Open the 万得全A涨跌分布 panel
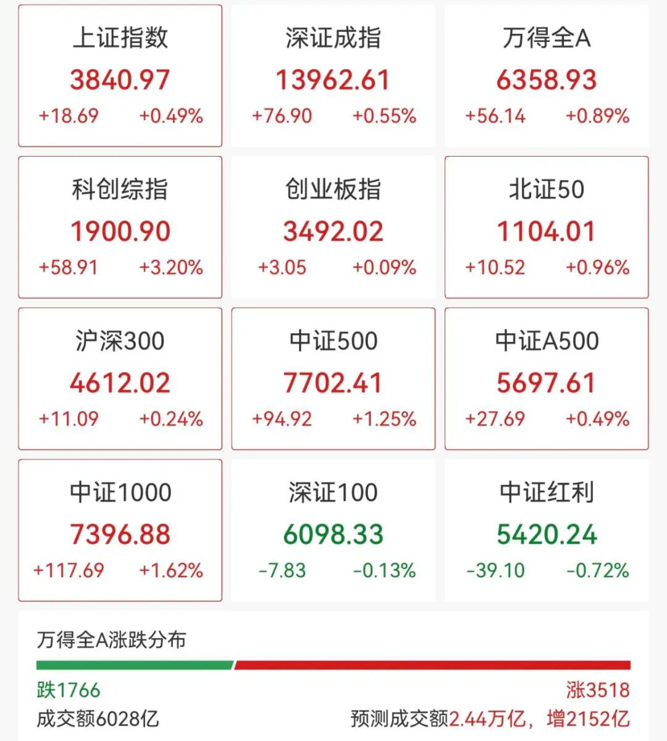 [333, 676]
